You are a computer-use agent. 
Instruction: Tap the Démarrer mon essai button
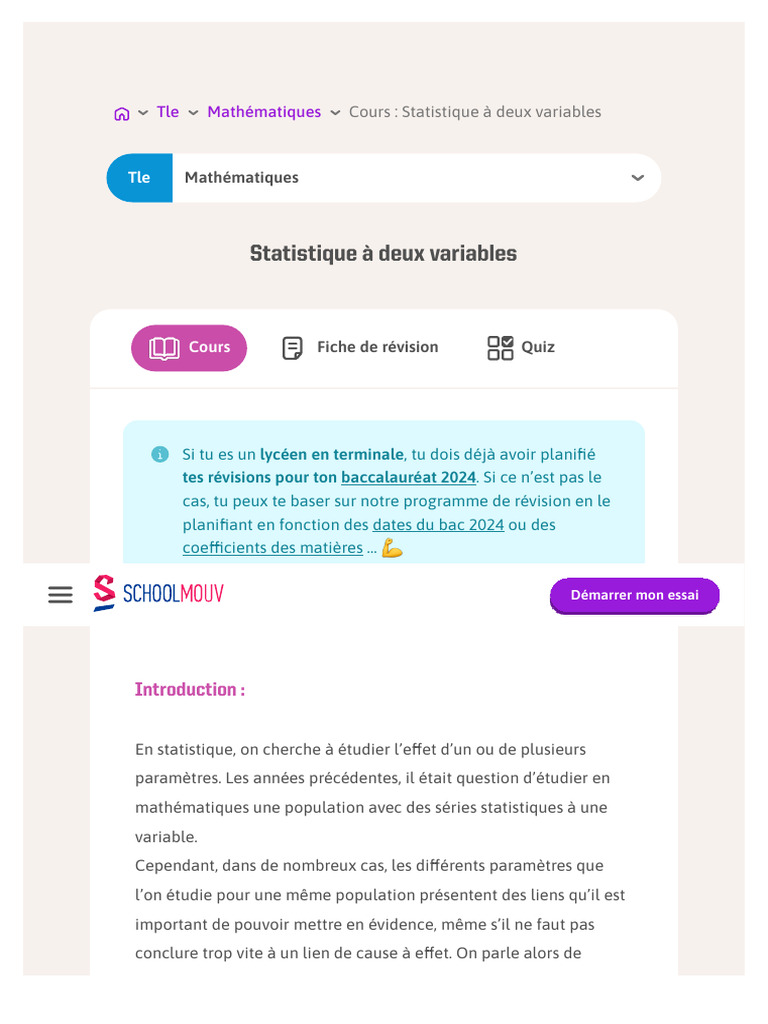pos(634,595)
